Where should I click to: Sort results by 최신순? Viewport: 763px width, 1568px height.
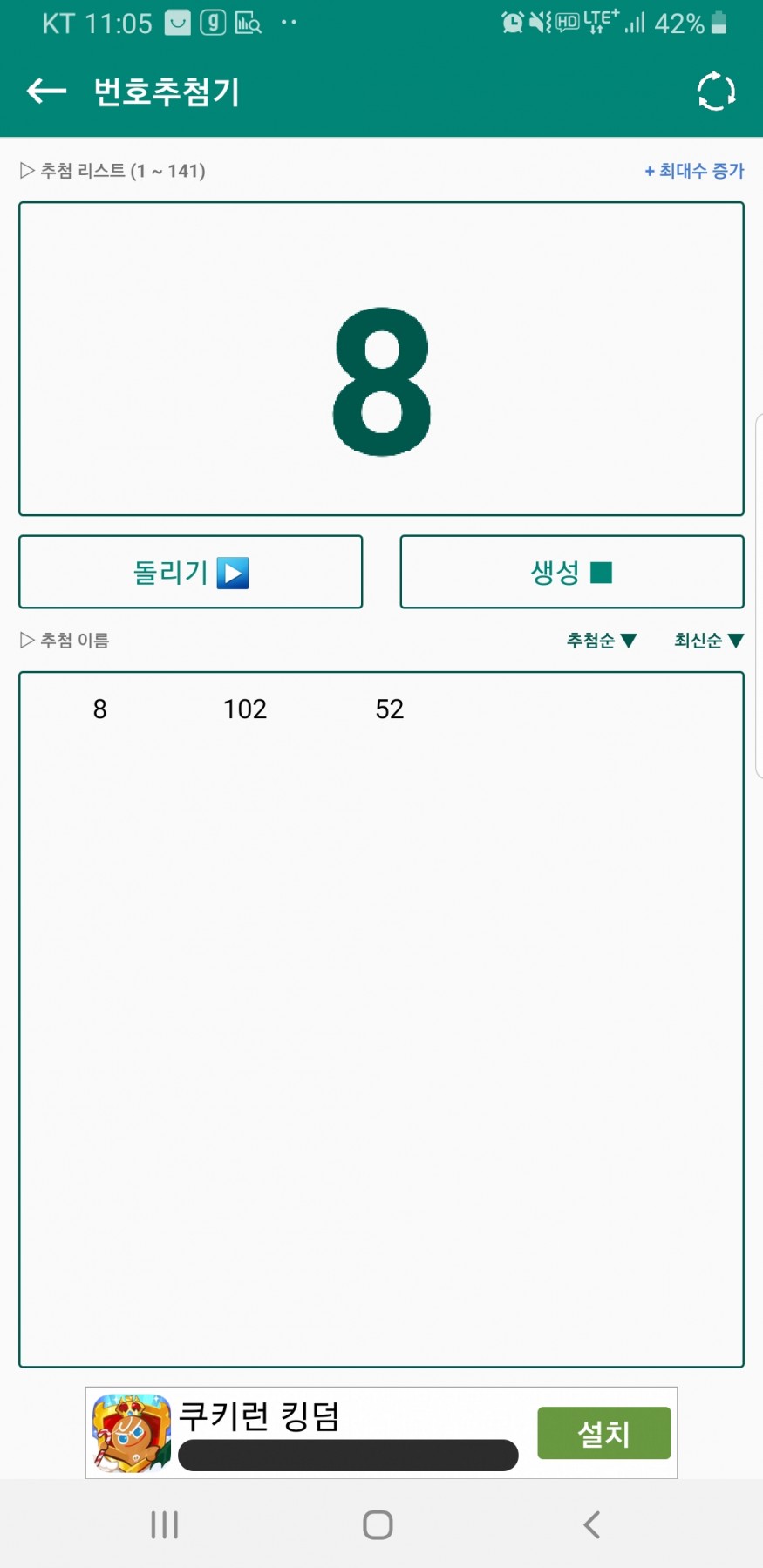[x=708, y=641]
